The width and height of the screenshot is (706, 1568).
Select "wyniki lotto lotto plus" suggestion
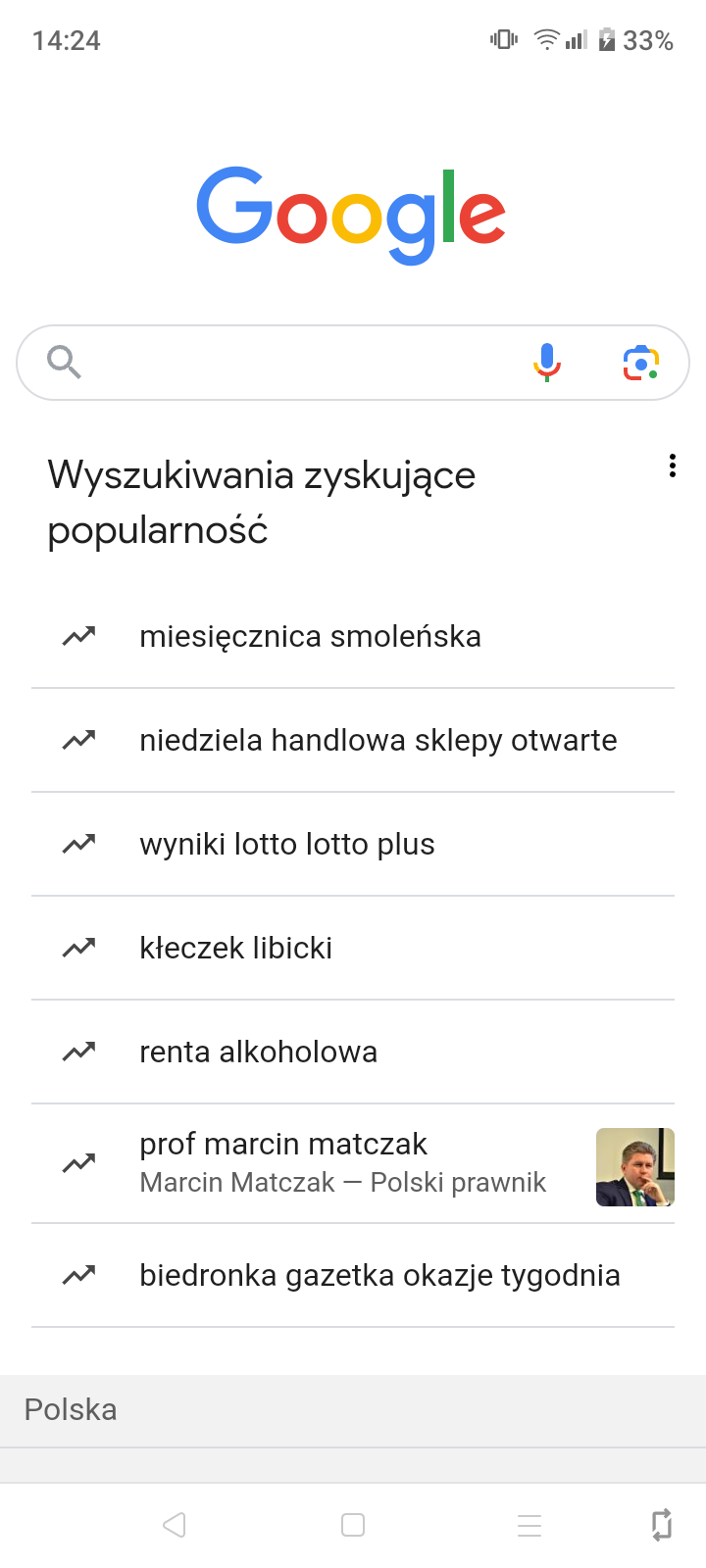pos(286,845)
